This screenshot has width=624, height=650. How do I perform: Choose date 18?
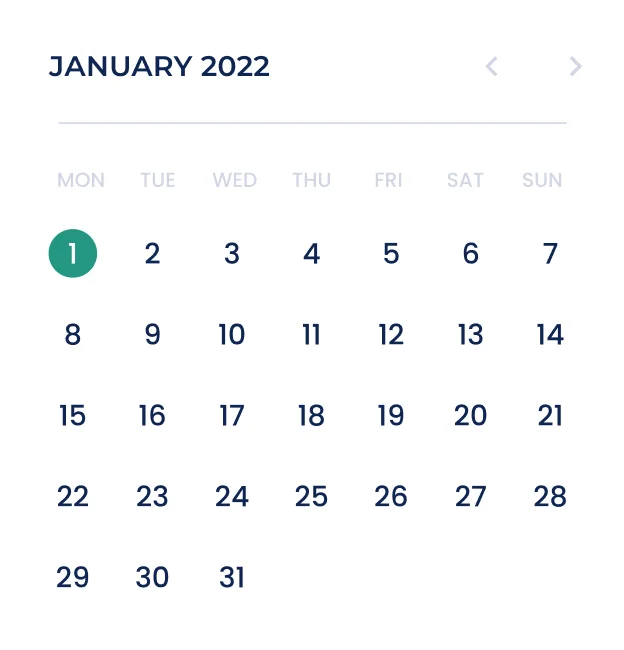point(311,416)
